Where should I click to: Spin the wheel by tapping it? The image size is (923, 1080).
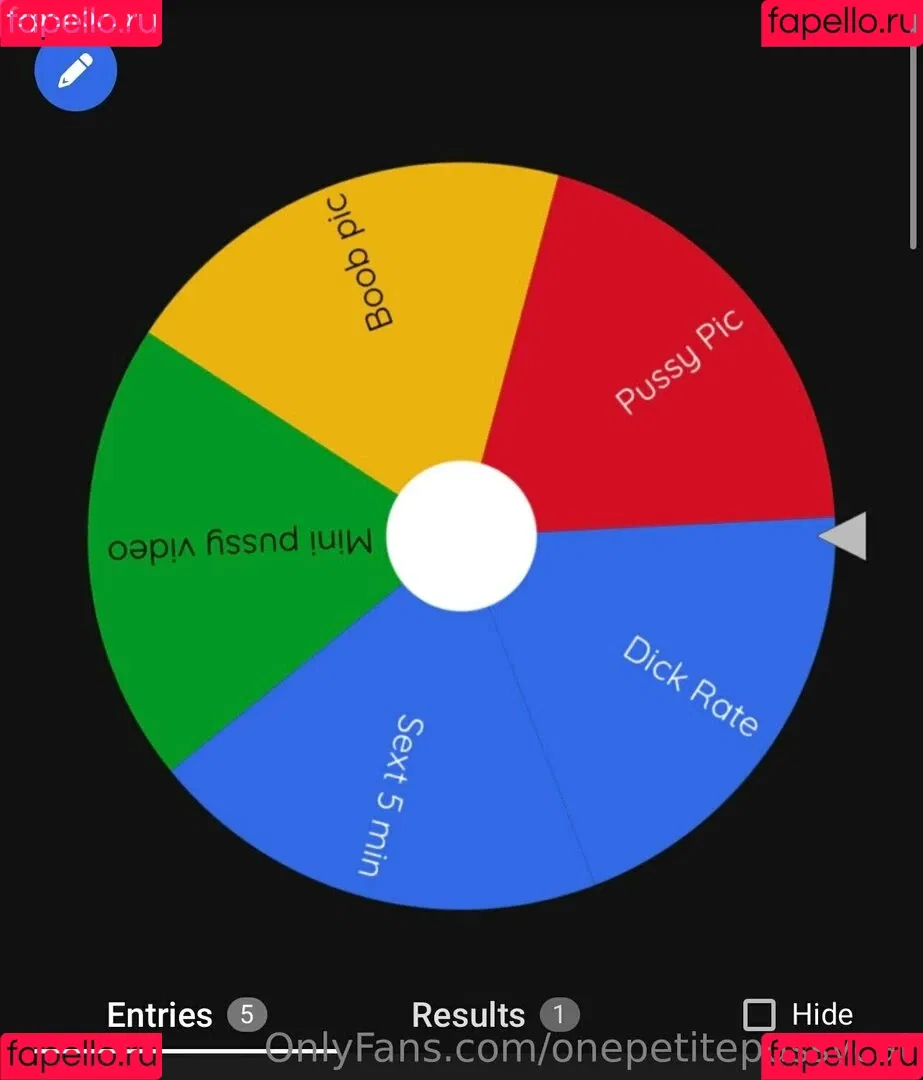click(461, 535)
